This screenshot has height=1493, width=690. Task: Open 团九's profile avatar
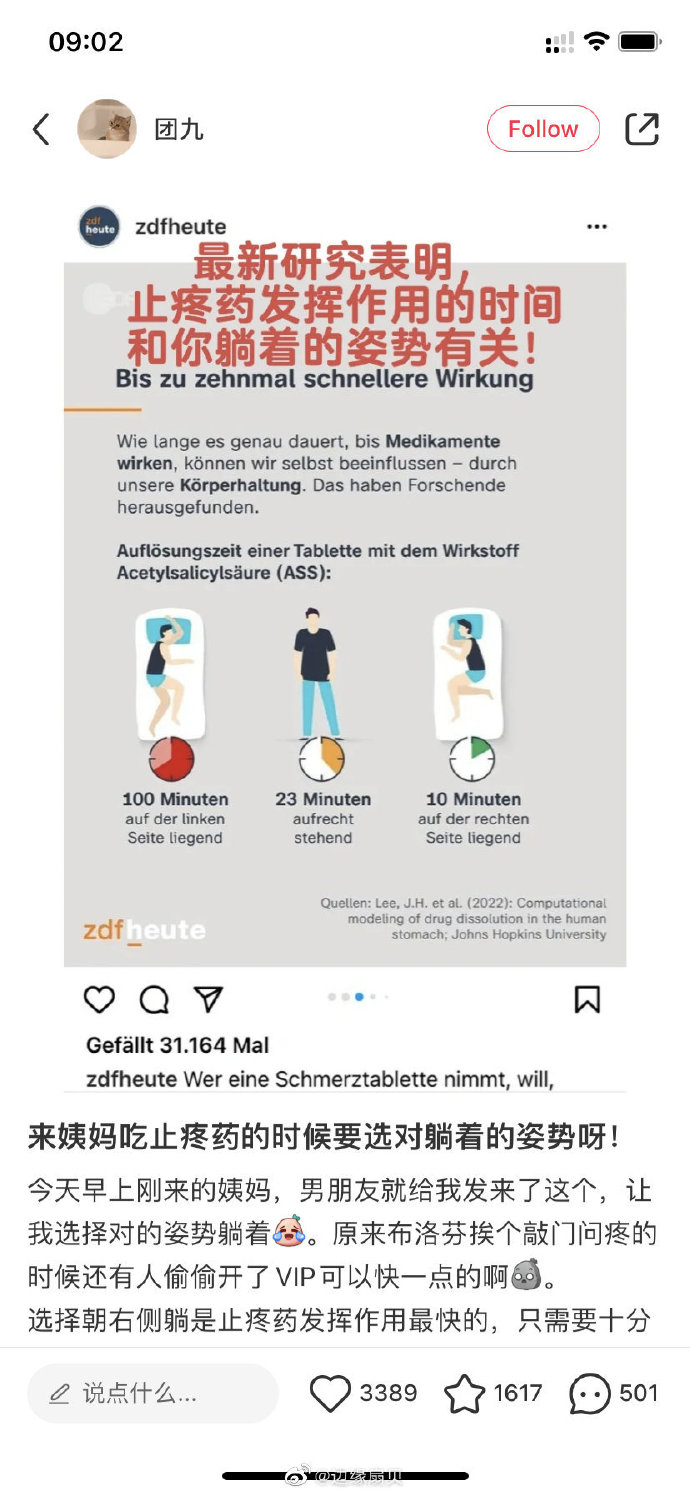click(107, 129)
